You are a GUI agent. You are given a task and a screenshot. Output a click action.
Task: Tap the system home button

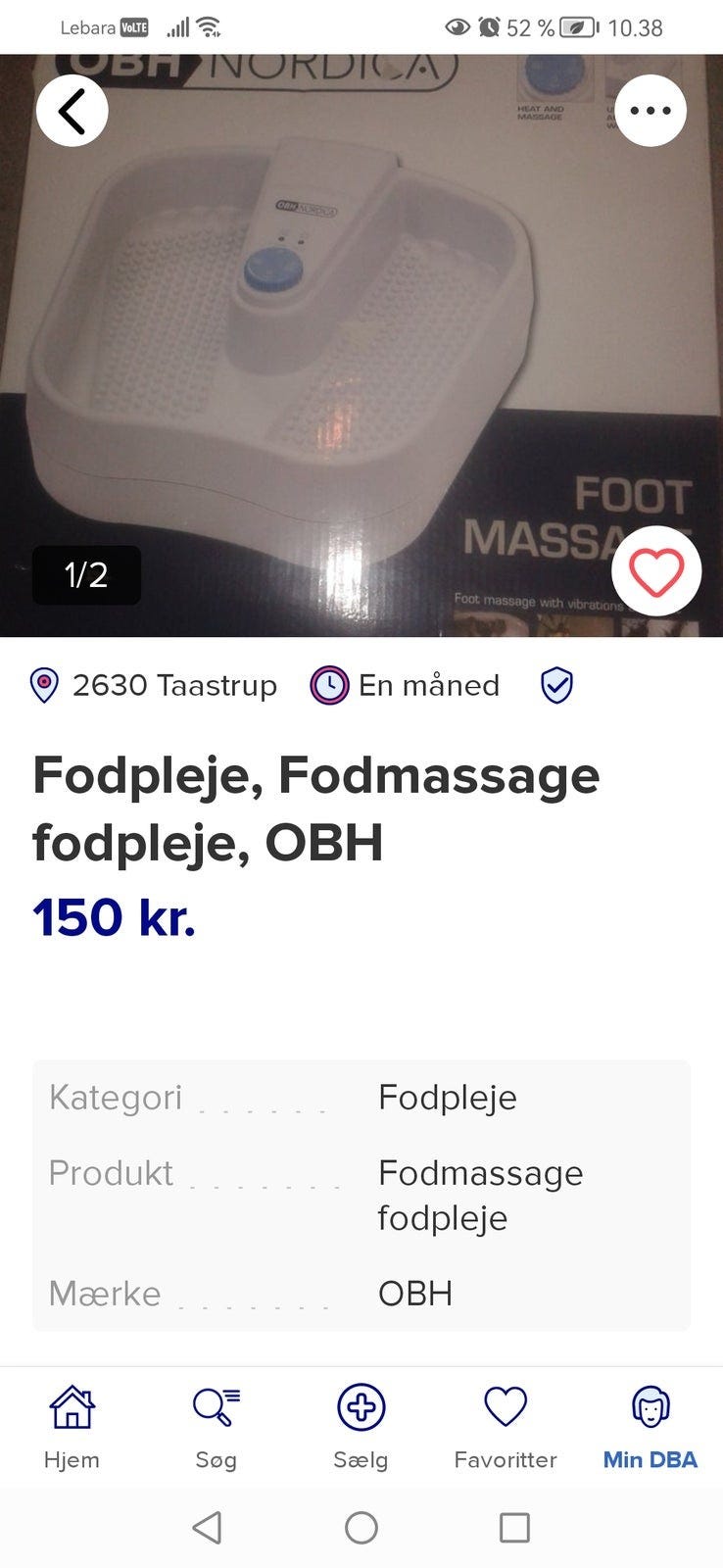pos(361,1527)
